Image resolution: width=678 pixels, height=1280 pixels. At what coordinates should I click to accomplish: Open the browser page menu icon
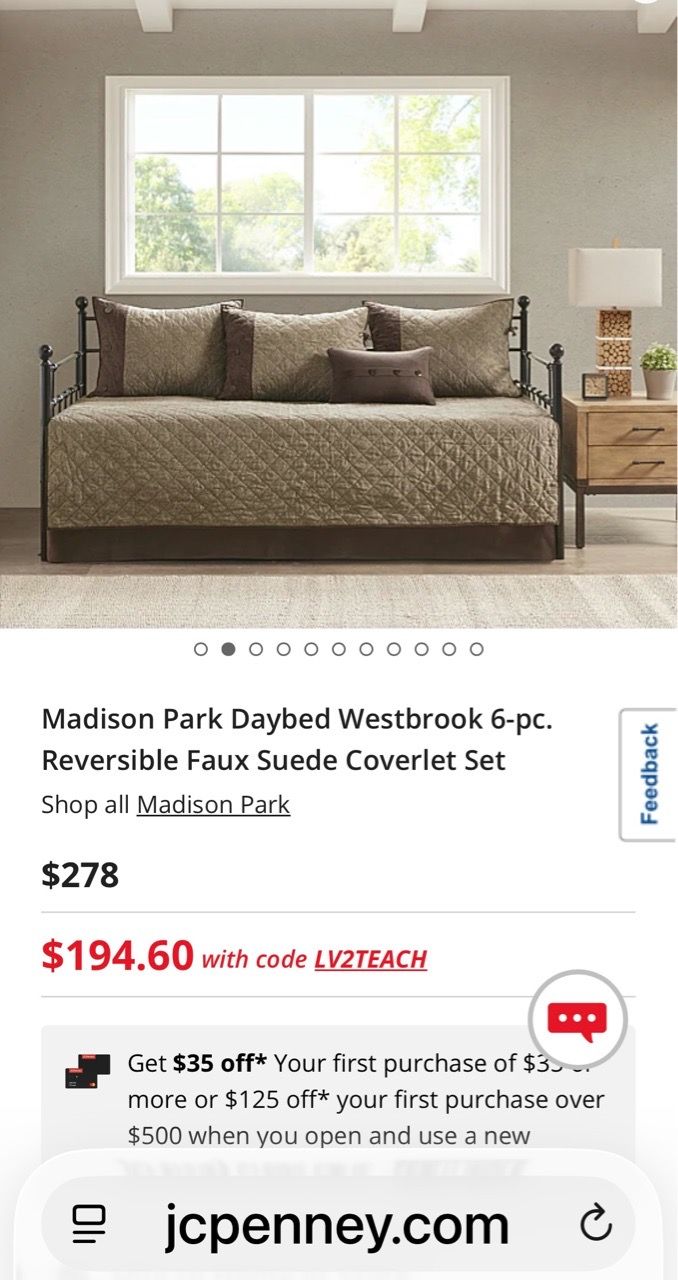89,1224
